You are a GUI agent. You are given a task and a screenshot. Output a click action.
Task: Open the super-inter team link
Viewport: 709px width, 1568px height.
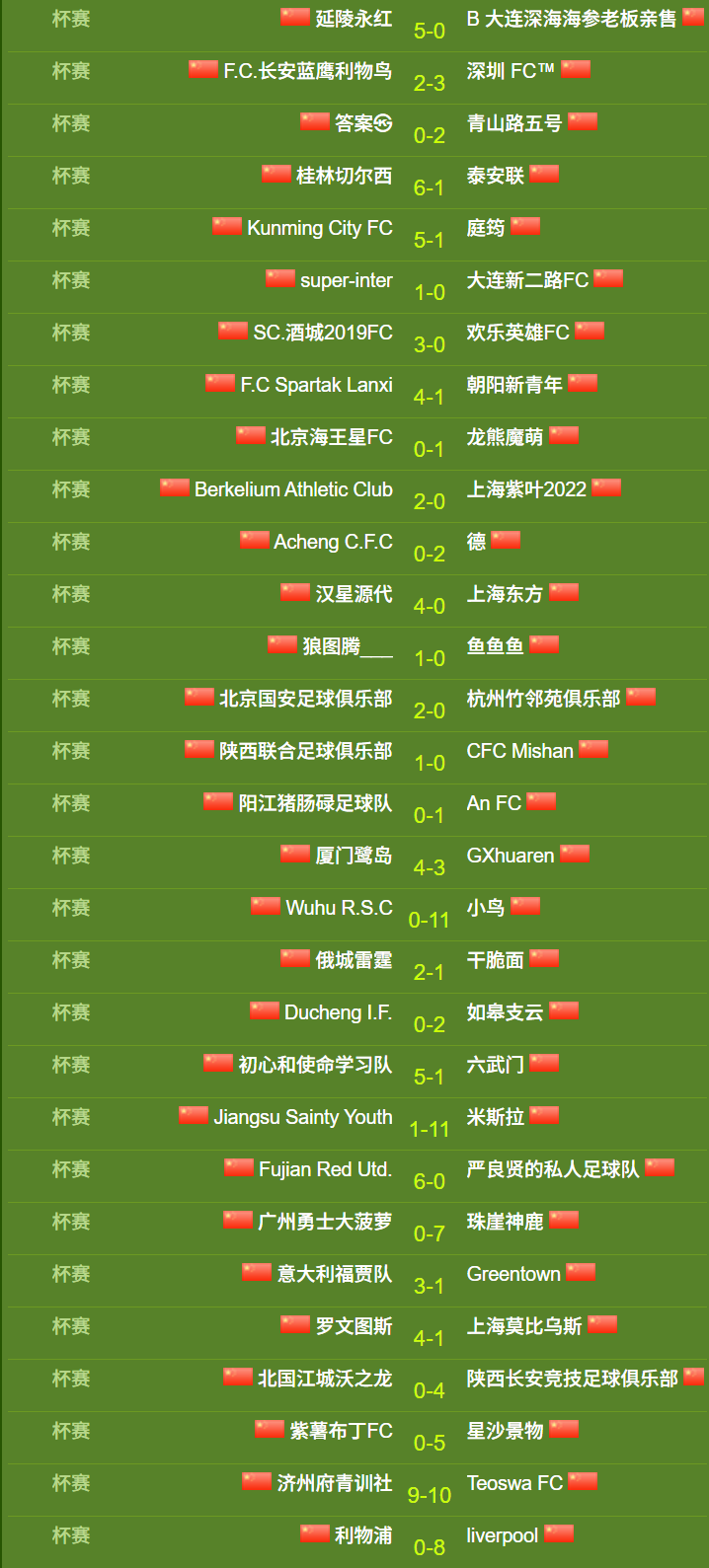coord(346,280)
